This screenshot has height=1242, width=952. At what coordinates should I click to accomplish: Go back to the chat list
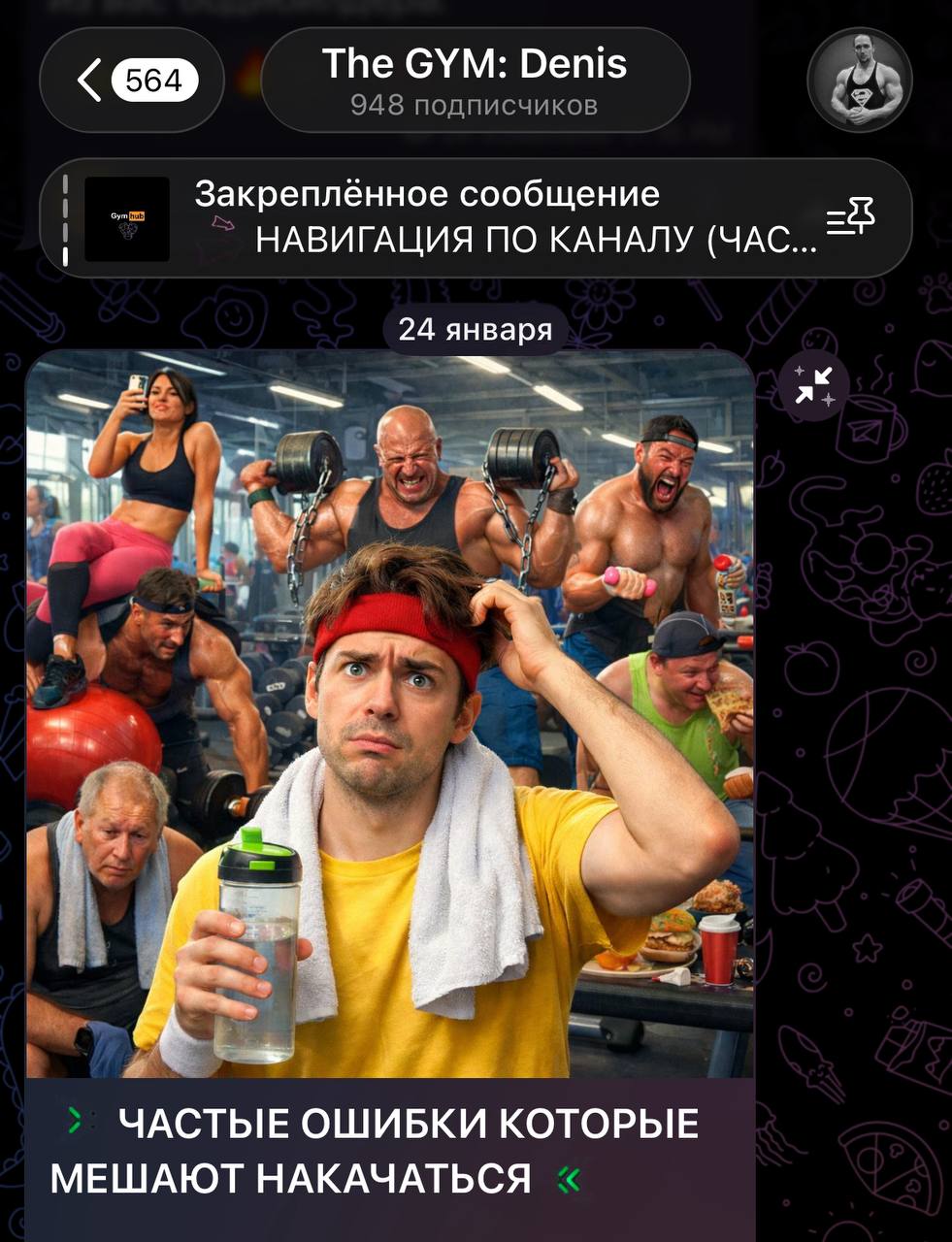pos(131,80)
